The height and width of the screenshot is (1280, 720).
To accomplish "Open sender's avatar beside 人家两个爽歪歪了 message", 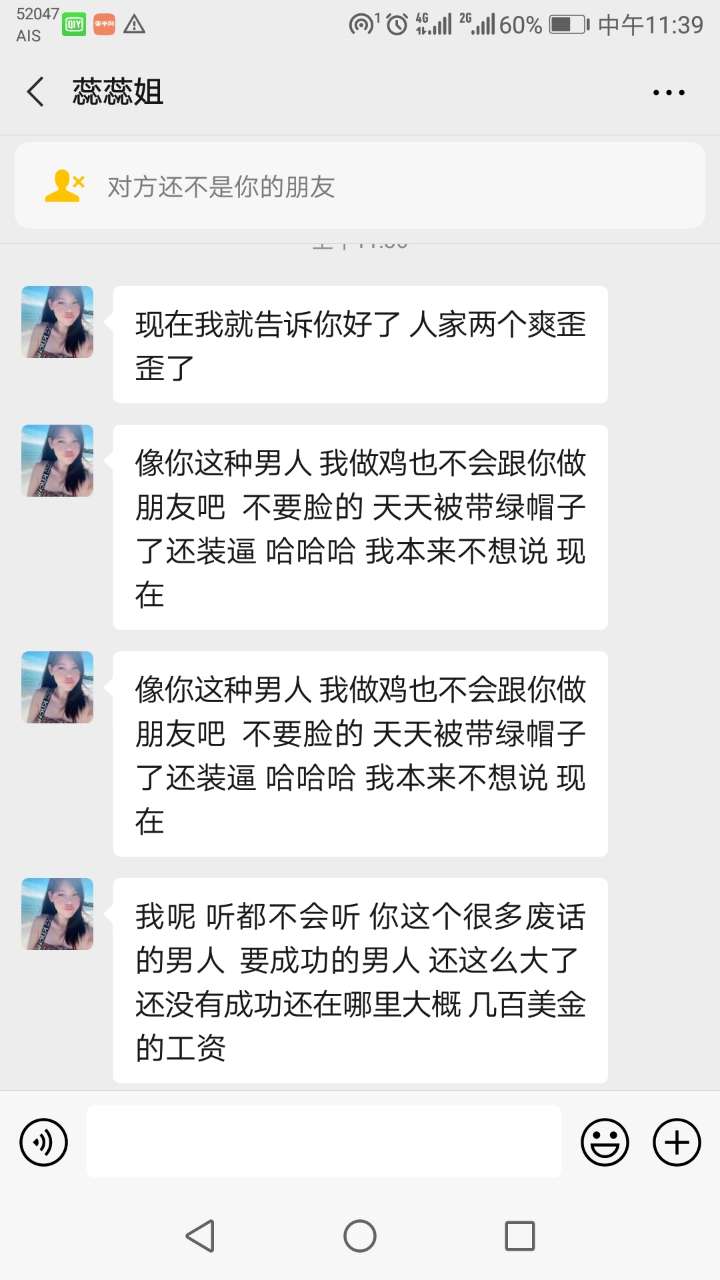I will coord(58,322).
